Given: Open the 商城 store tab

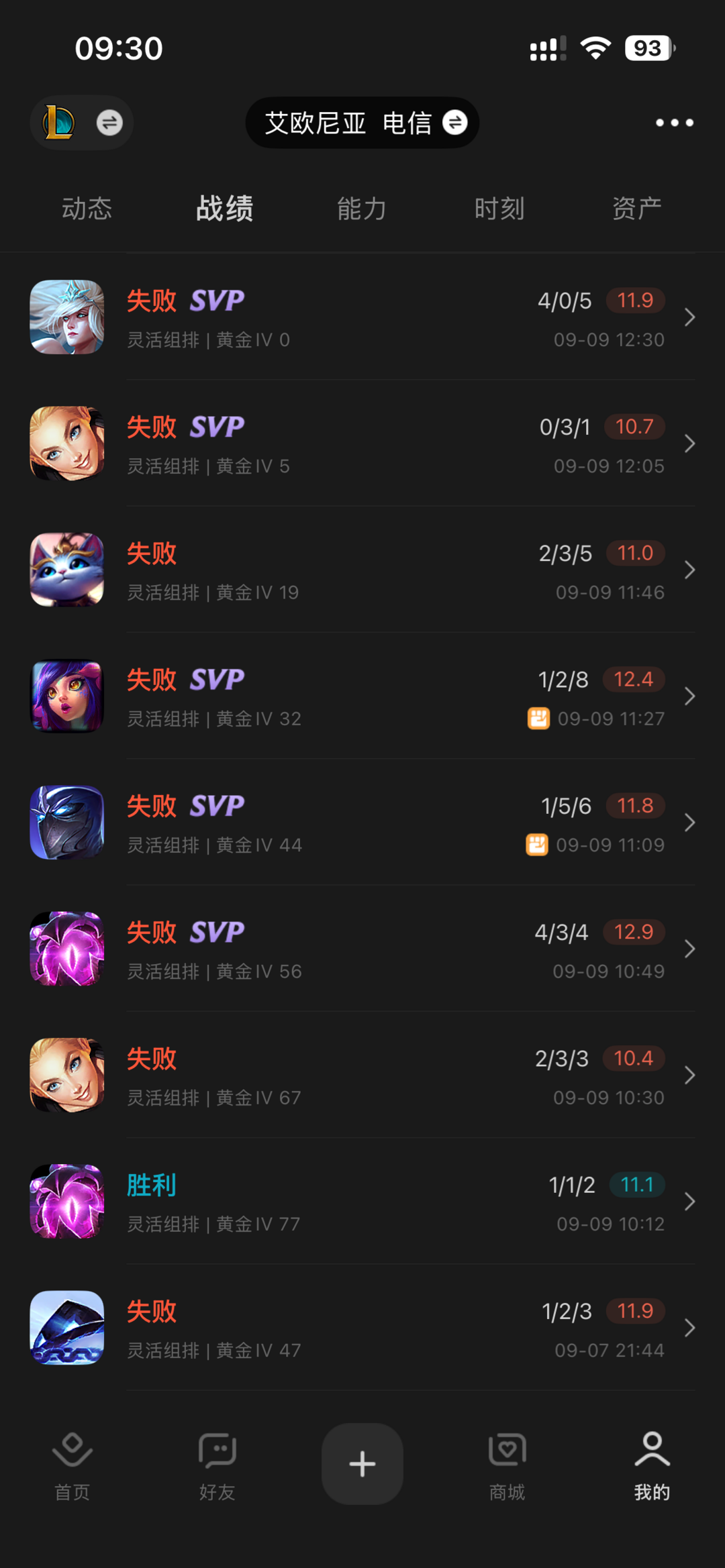Looking at the screenshot, I should 507,1467.
